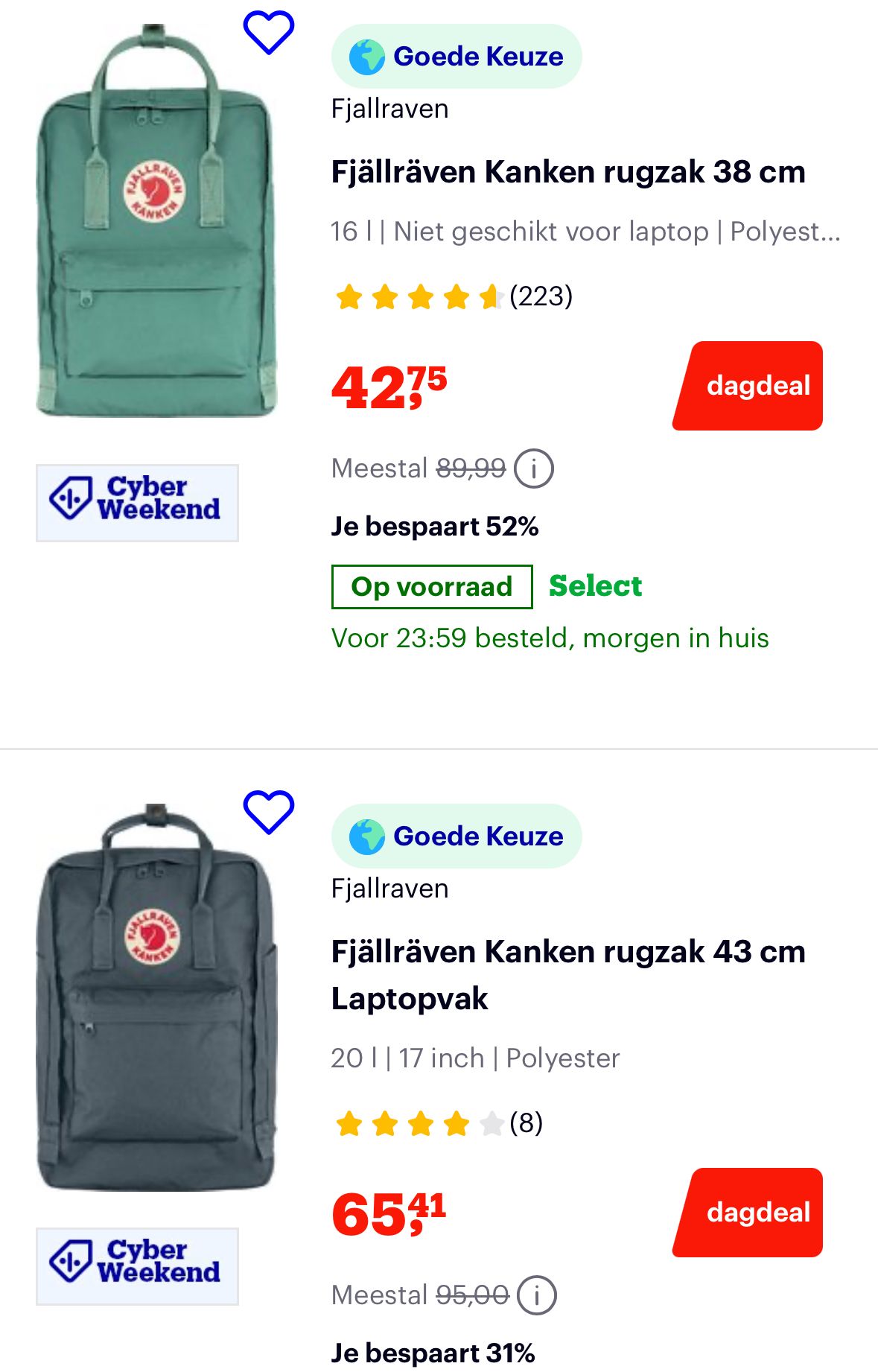Select the star rating of the 43 cm backpack

tap(413, 1124)
